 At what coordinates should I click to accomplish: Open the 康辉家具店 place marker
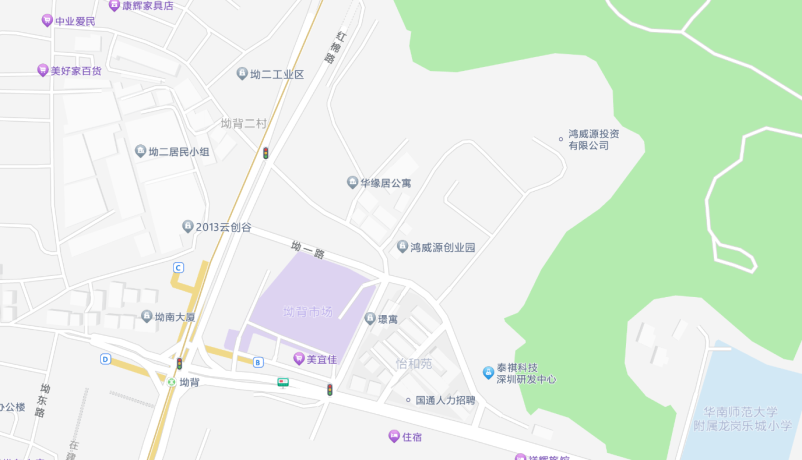(x=113, y=5)
